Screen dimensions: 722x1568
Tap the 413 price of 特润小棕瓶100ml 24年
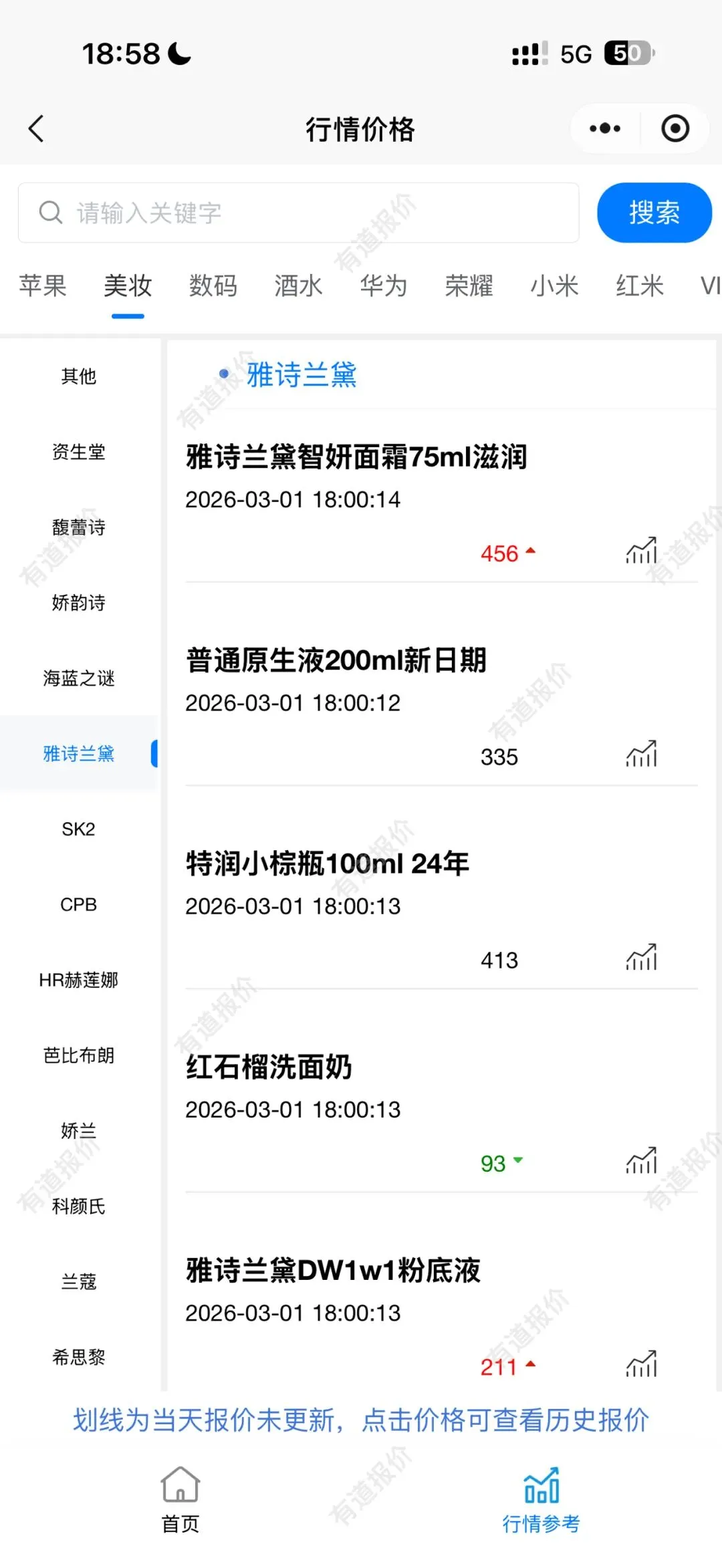[499, 960]
